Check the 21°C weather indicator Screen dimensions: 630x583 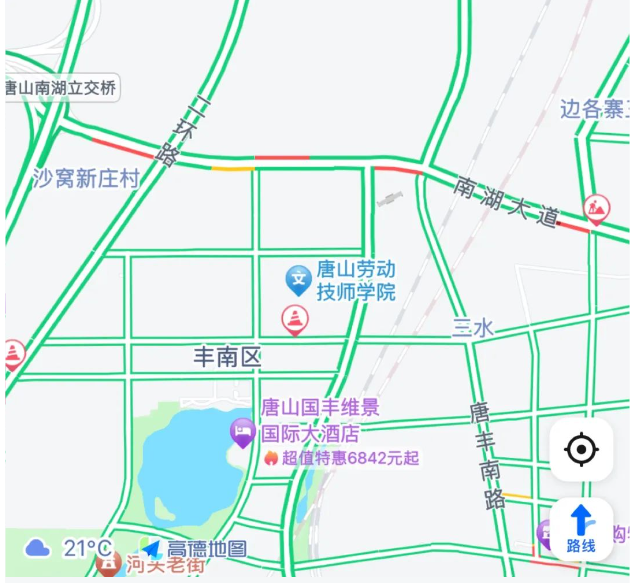70,548
